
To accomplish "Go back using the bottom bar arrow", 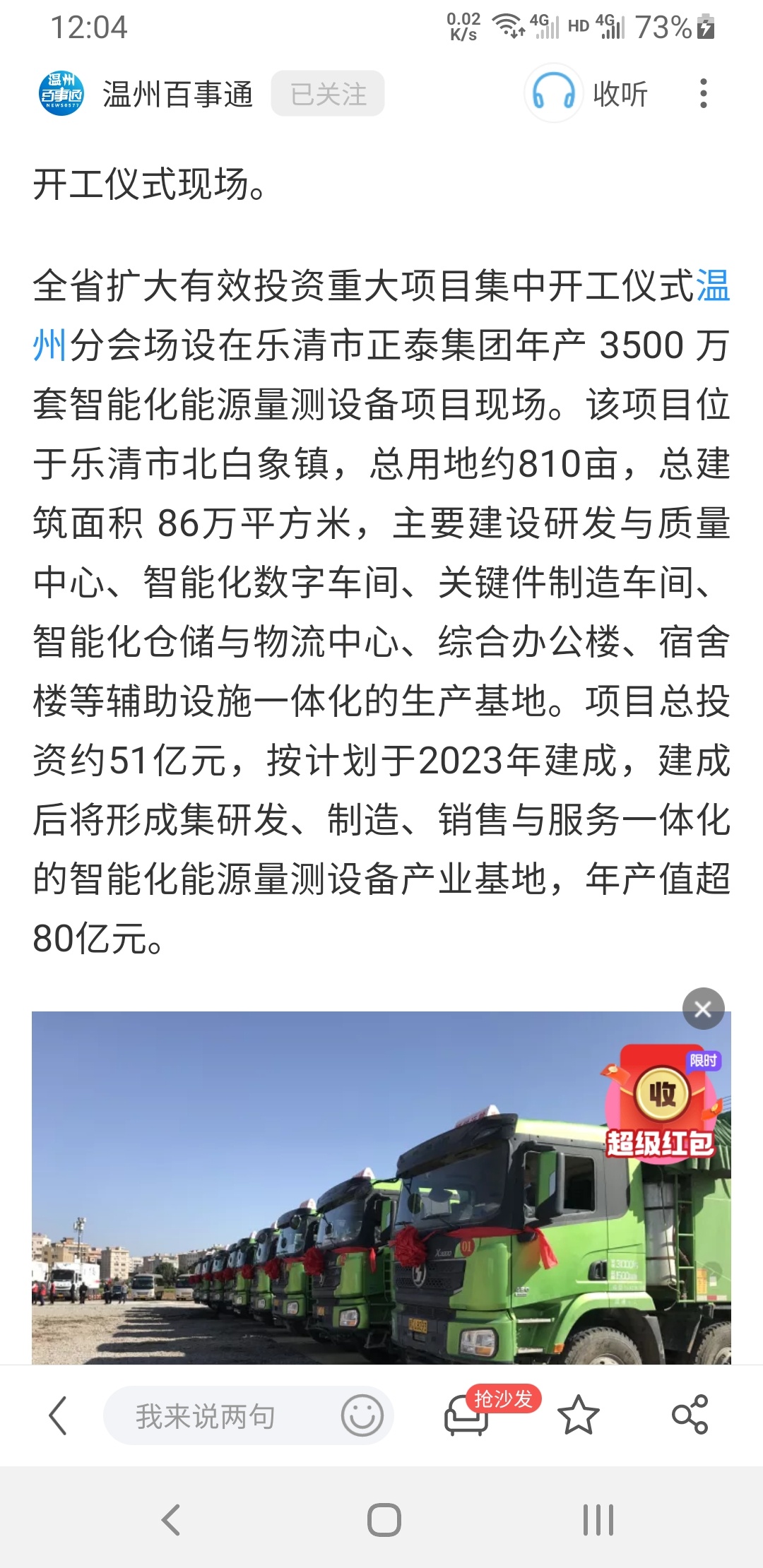I will [58, 1415].
